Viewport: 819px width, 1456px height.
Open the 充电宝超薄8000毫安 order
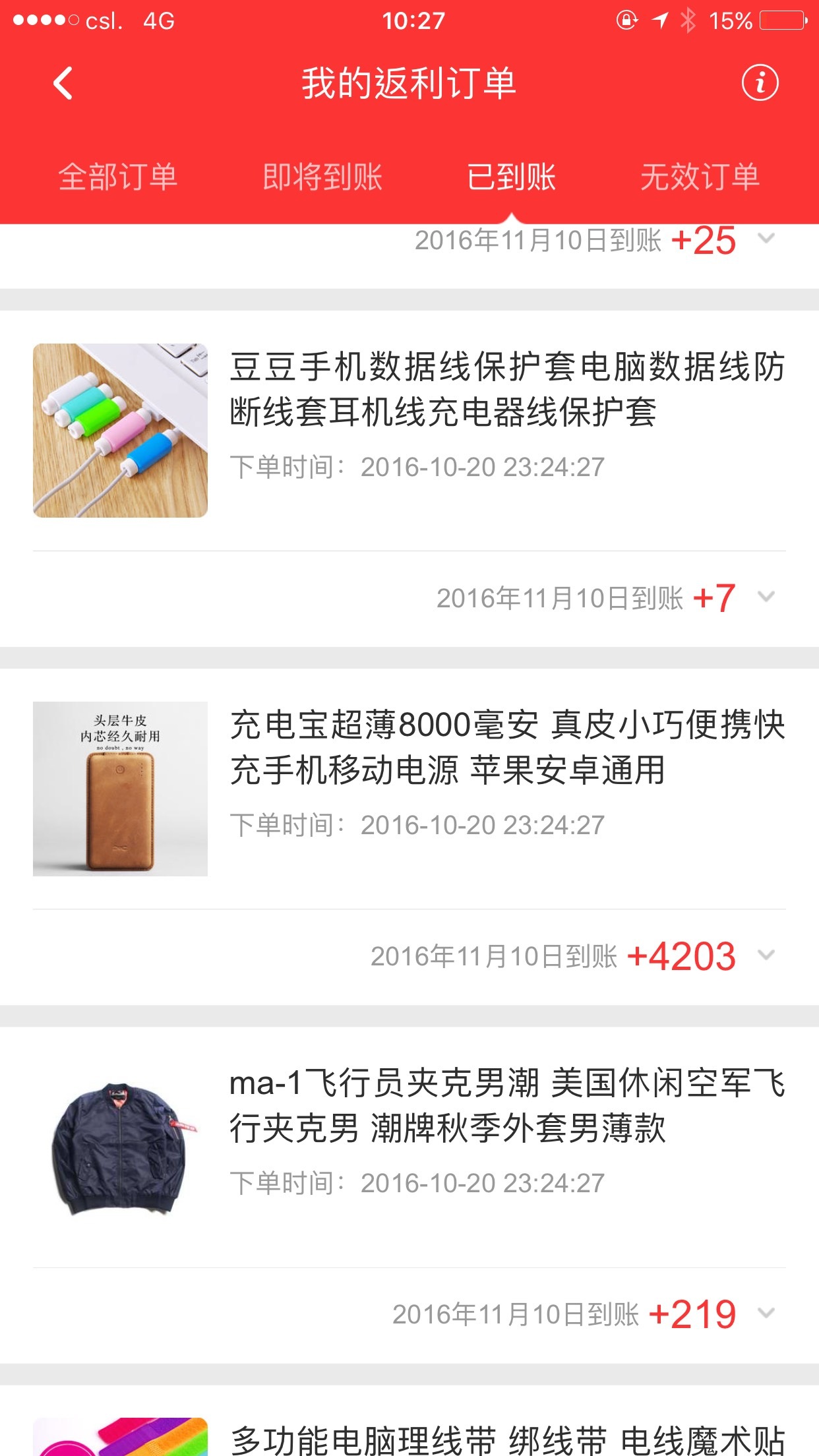coord(409,789)
